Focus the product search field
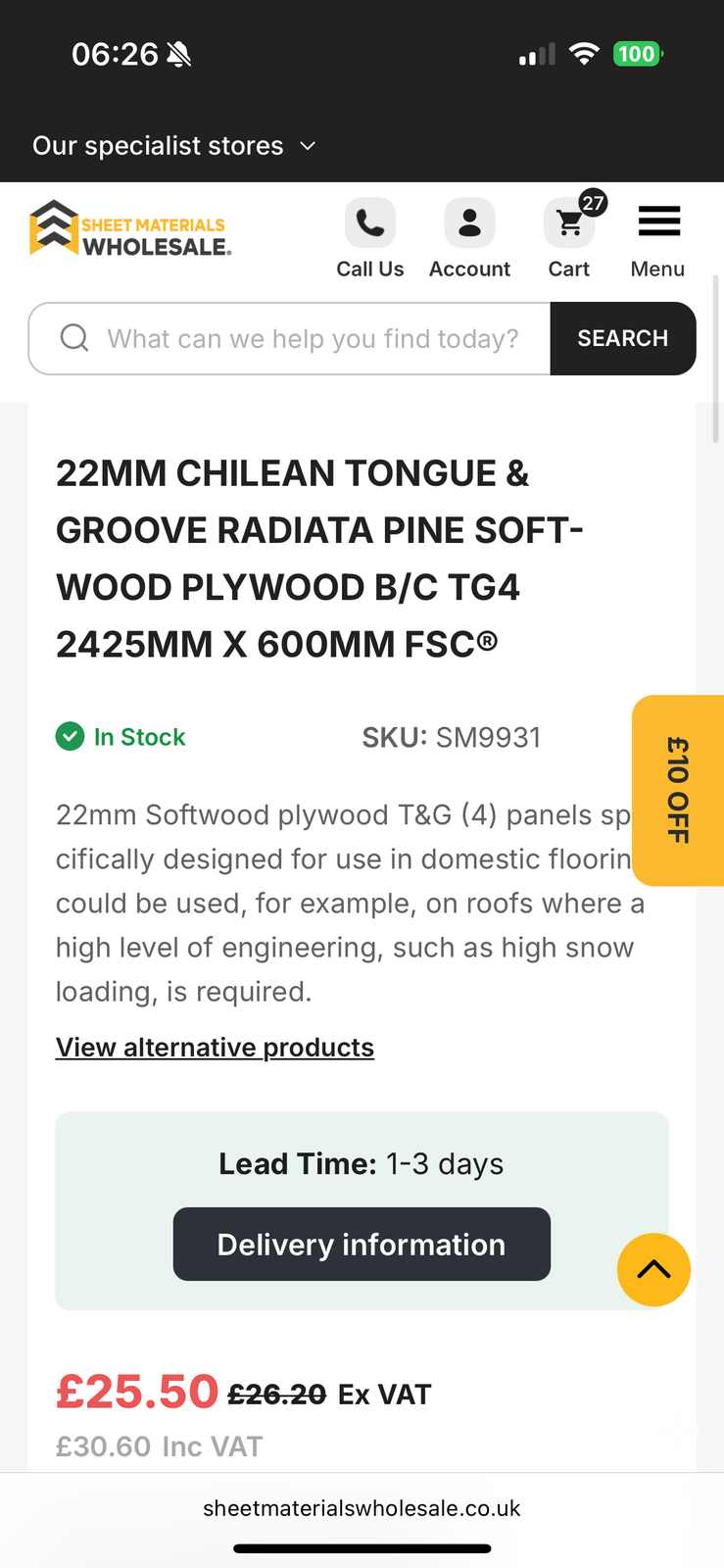The image size is (724, 1568). pyautogui.click(x=312, y=339)
